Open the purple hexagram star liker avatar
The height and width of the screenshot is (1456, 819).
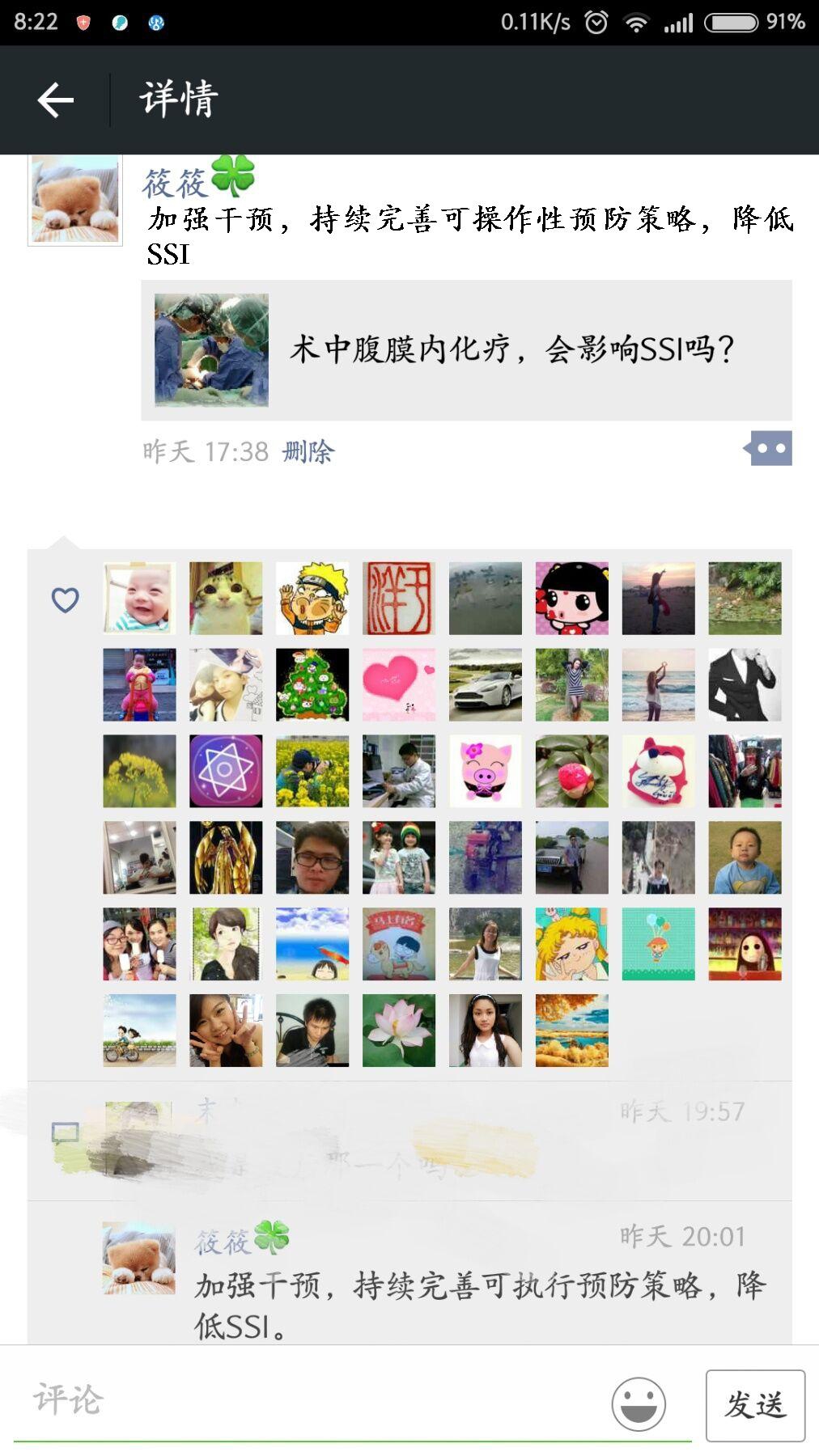pos(226,771)
